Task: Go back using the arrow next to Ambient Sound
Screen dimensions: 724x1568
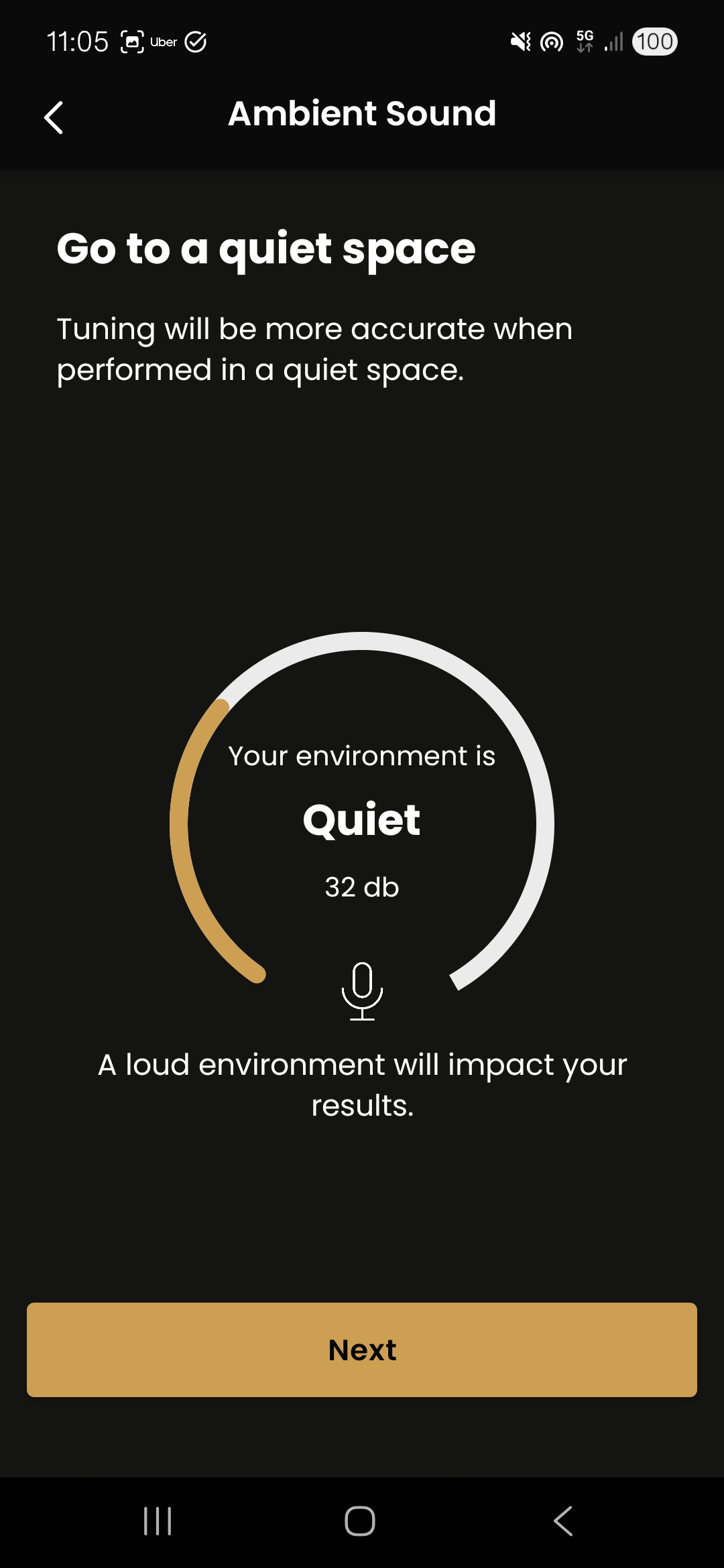Action: (54, 116)
